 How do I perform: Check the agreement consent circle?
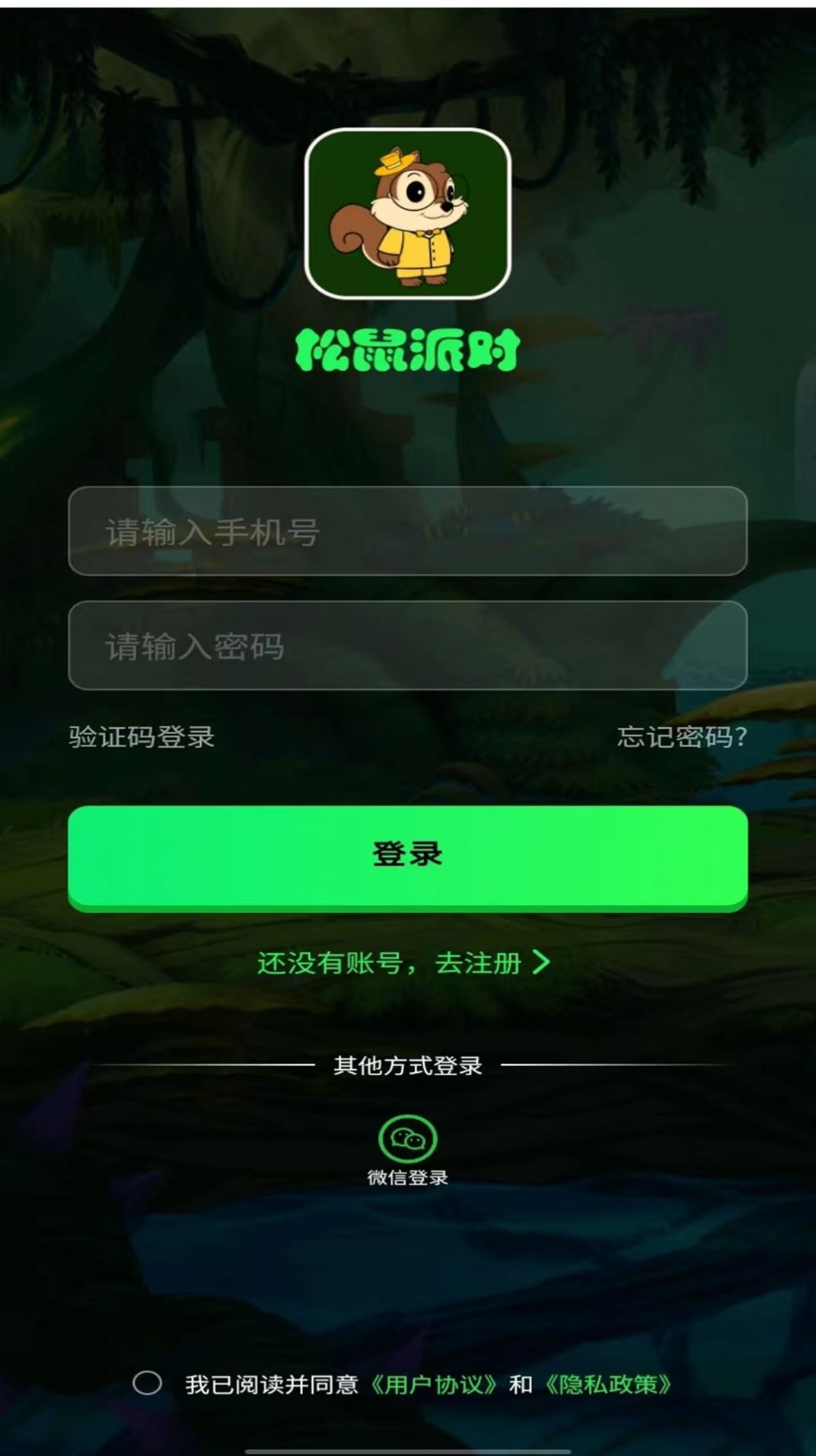147,1383
